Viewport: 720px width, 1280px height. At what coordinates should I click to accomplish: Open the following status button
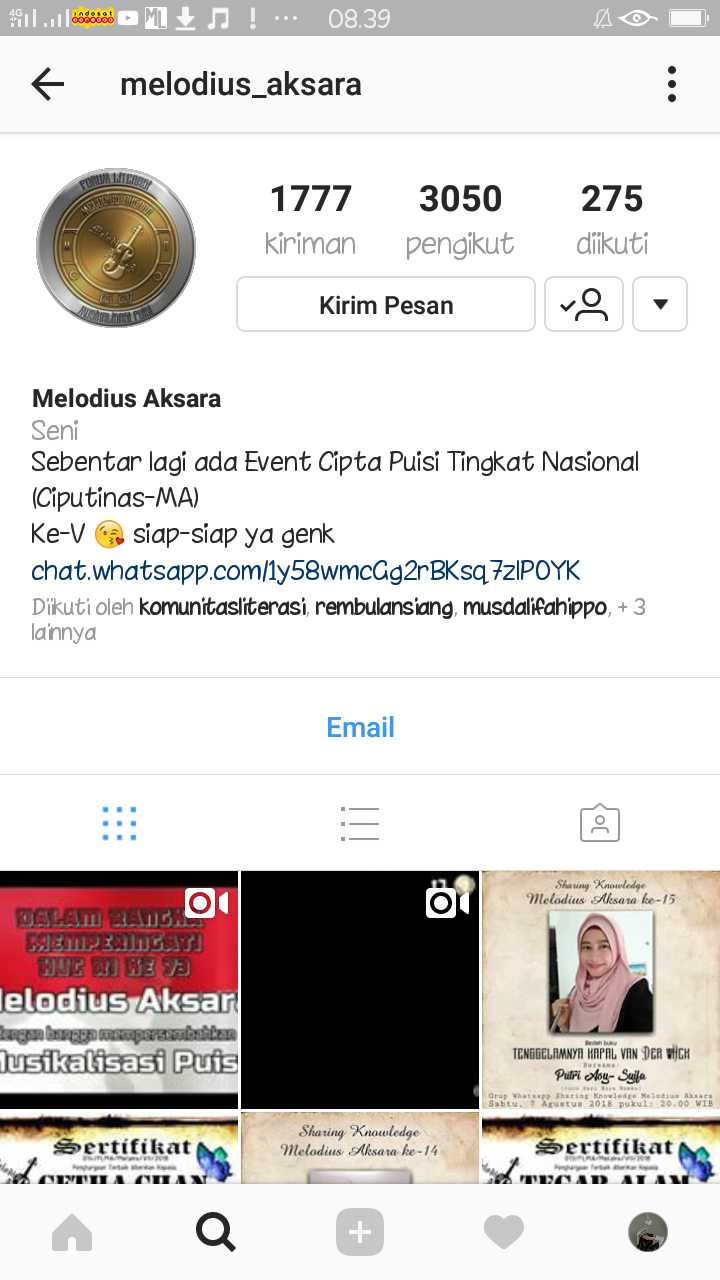tap(584, 305)
